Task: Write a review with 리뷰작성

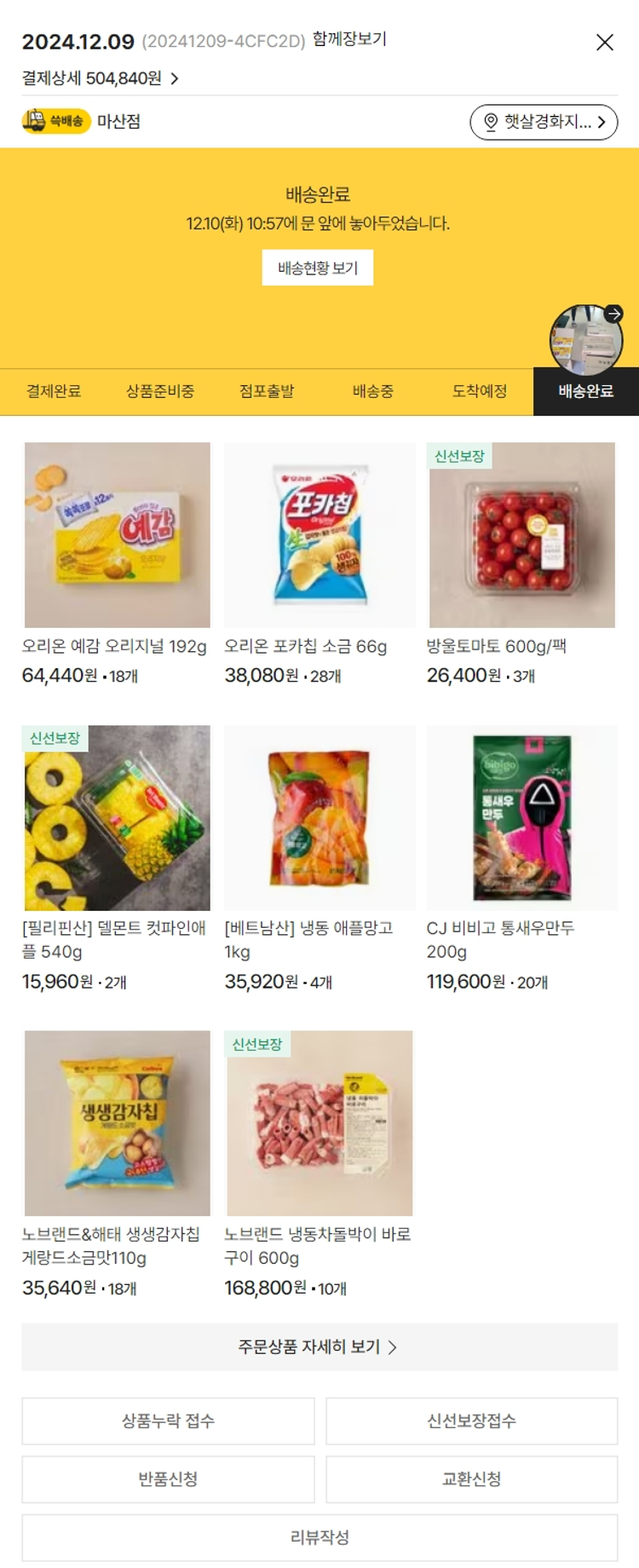Action: [x=319, y=1537]
